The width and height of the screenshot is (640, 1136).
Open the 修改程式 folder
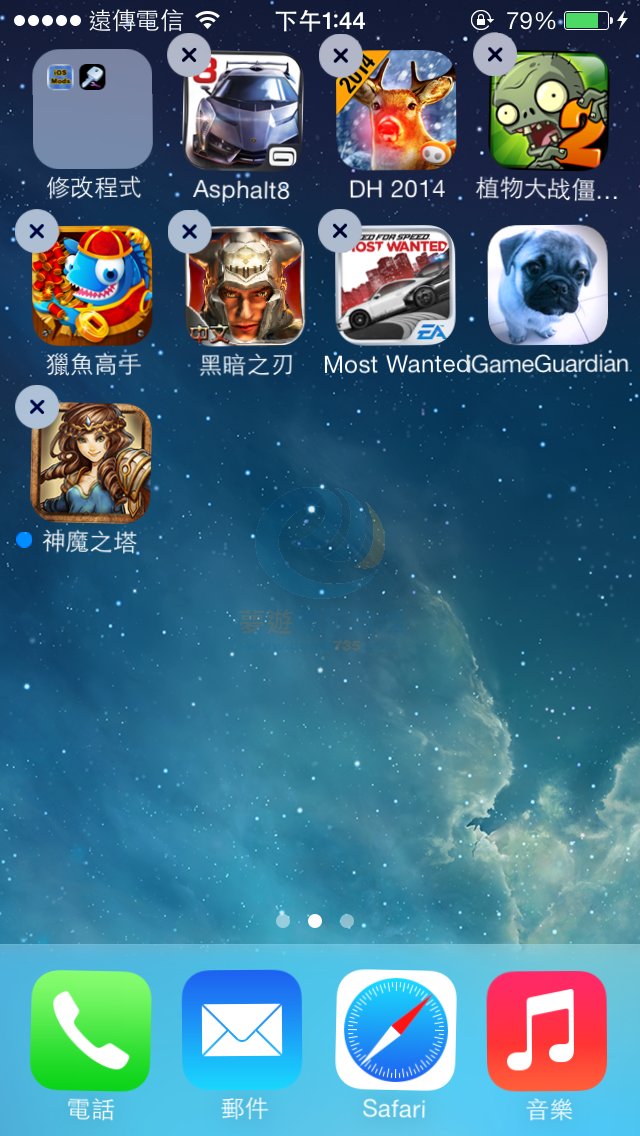pos(92,109)
